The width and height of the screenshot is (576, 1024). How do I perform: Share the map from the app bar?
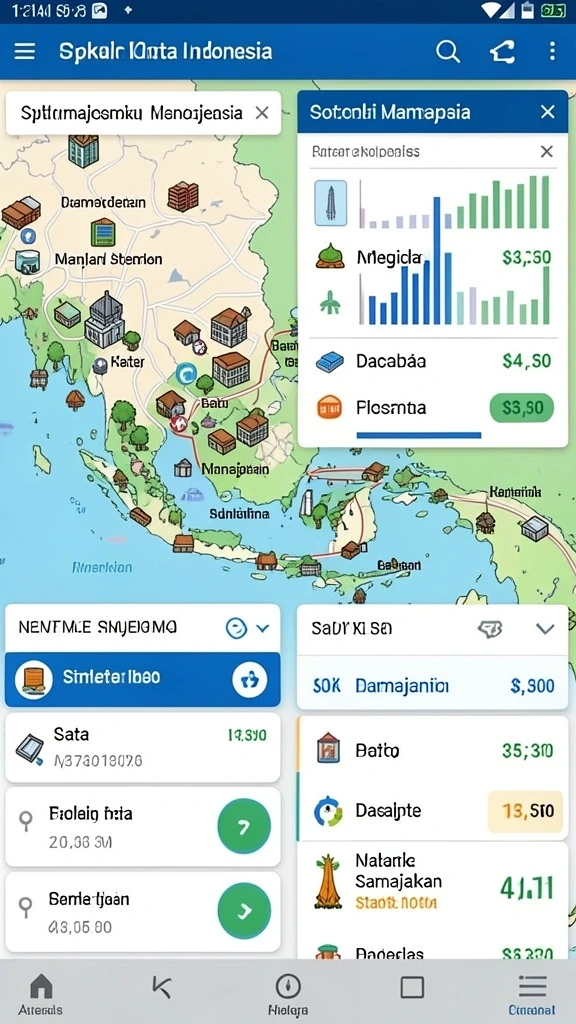click(502, 52)
